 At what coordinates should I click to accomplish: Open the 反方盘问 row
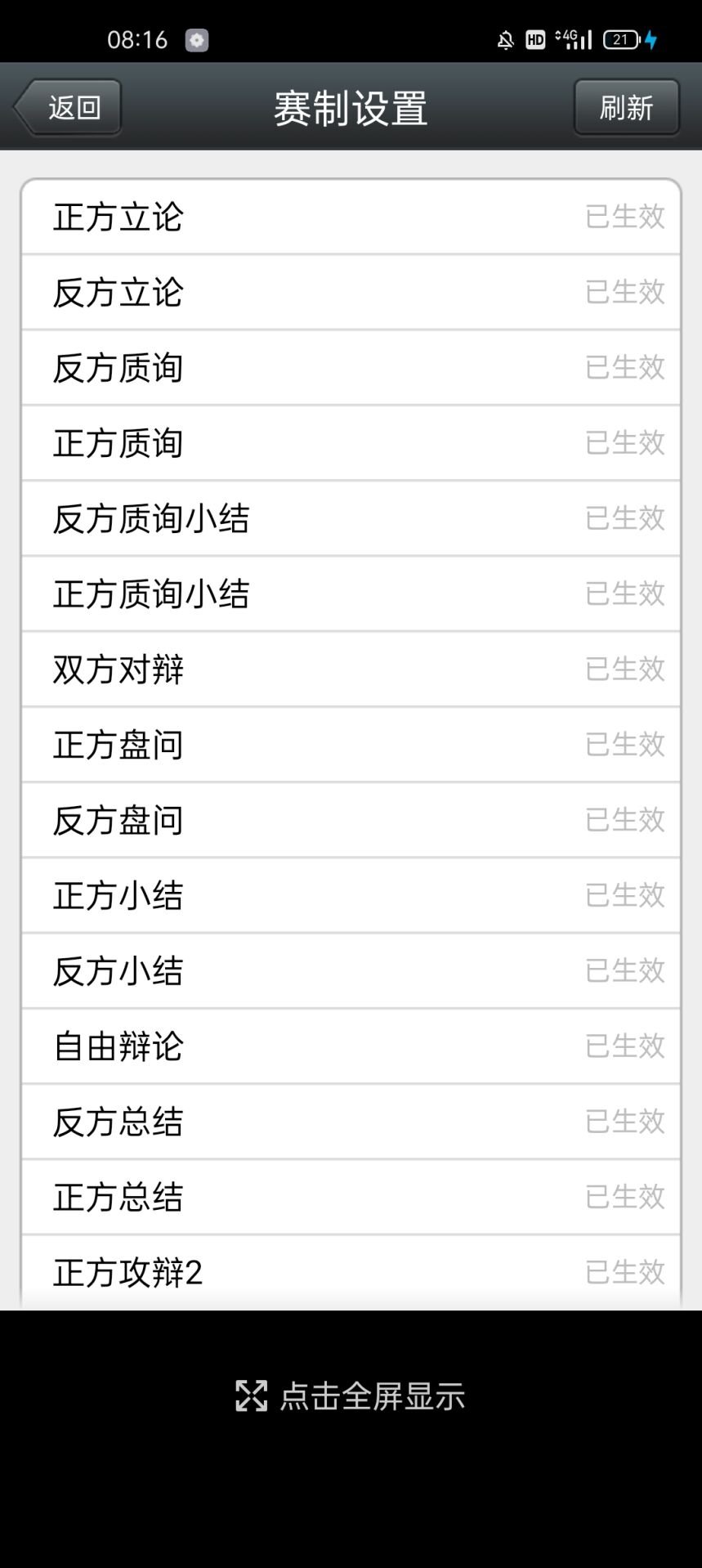coord(351,820)
